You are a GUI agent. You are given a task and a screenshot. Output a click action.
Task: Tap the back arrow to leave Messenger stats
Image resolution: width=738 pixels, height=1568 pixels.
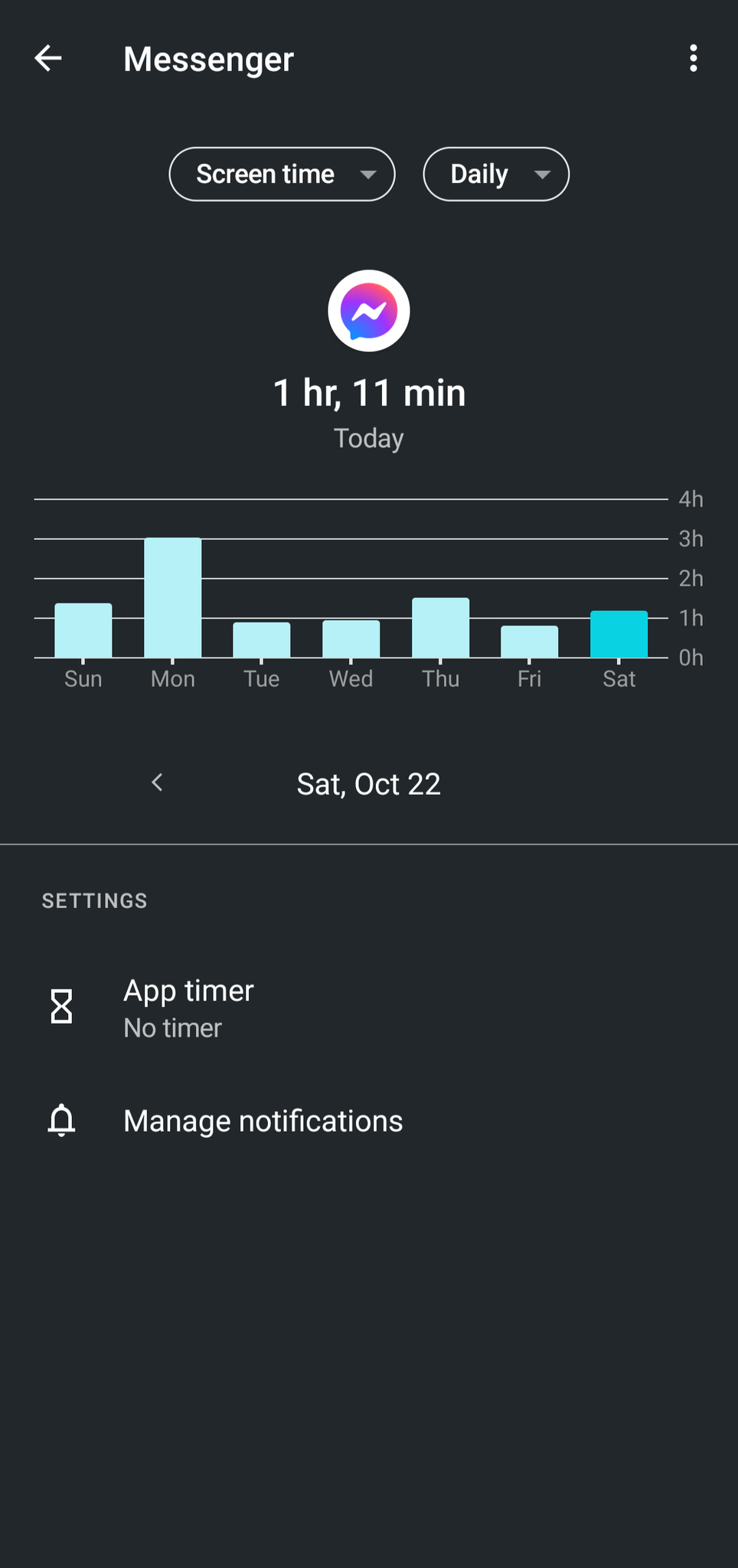tap(48, 58)
